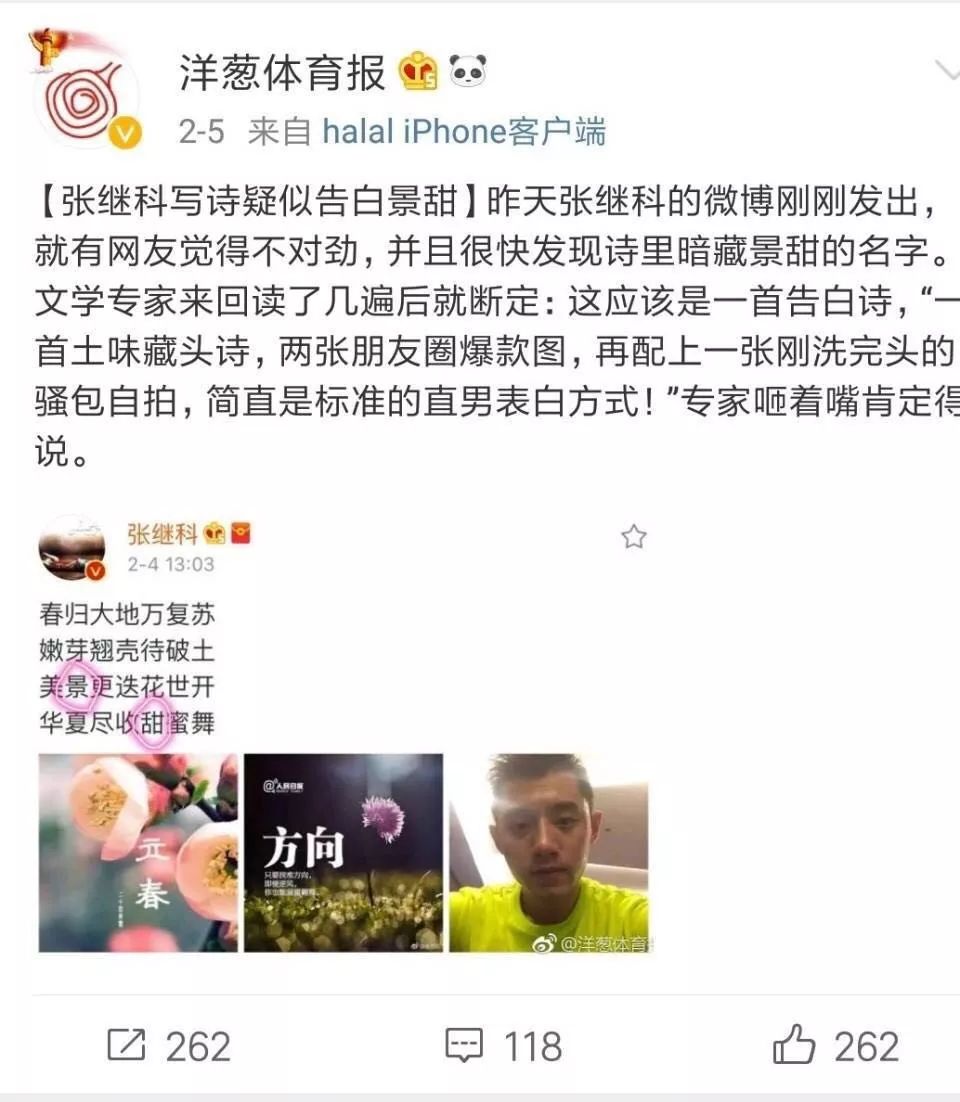The image size is (960, 1102).
Task: Open the 洋葱体育报 username link
Action: coord(282,73)
